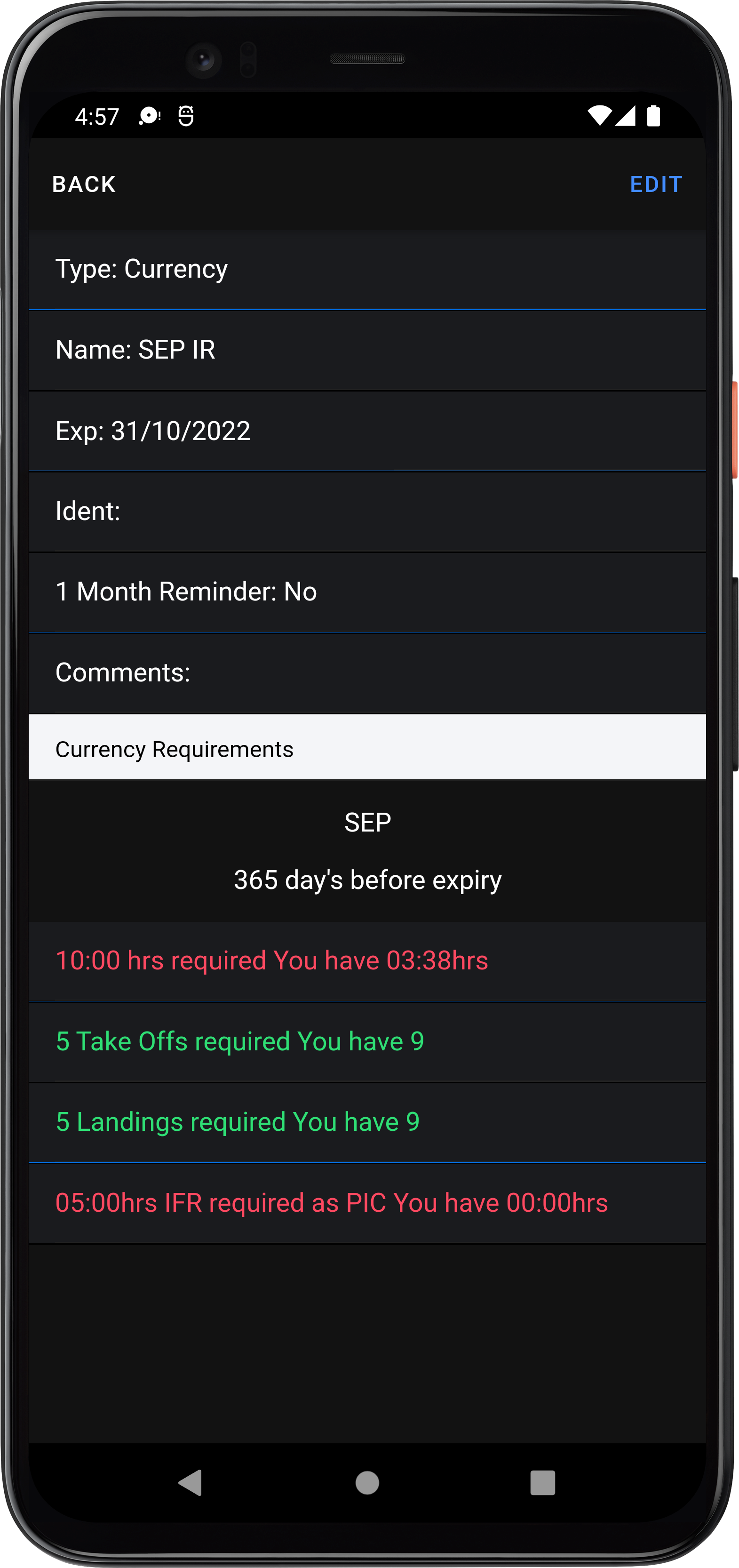Image resolution: width=739 pixels, height=1568 pixels.
Task: Switch the Type field off Currency
Action: [367, 268]
